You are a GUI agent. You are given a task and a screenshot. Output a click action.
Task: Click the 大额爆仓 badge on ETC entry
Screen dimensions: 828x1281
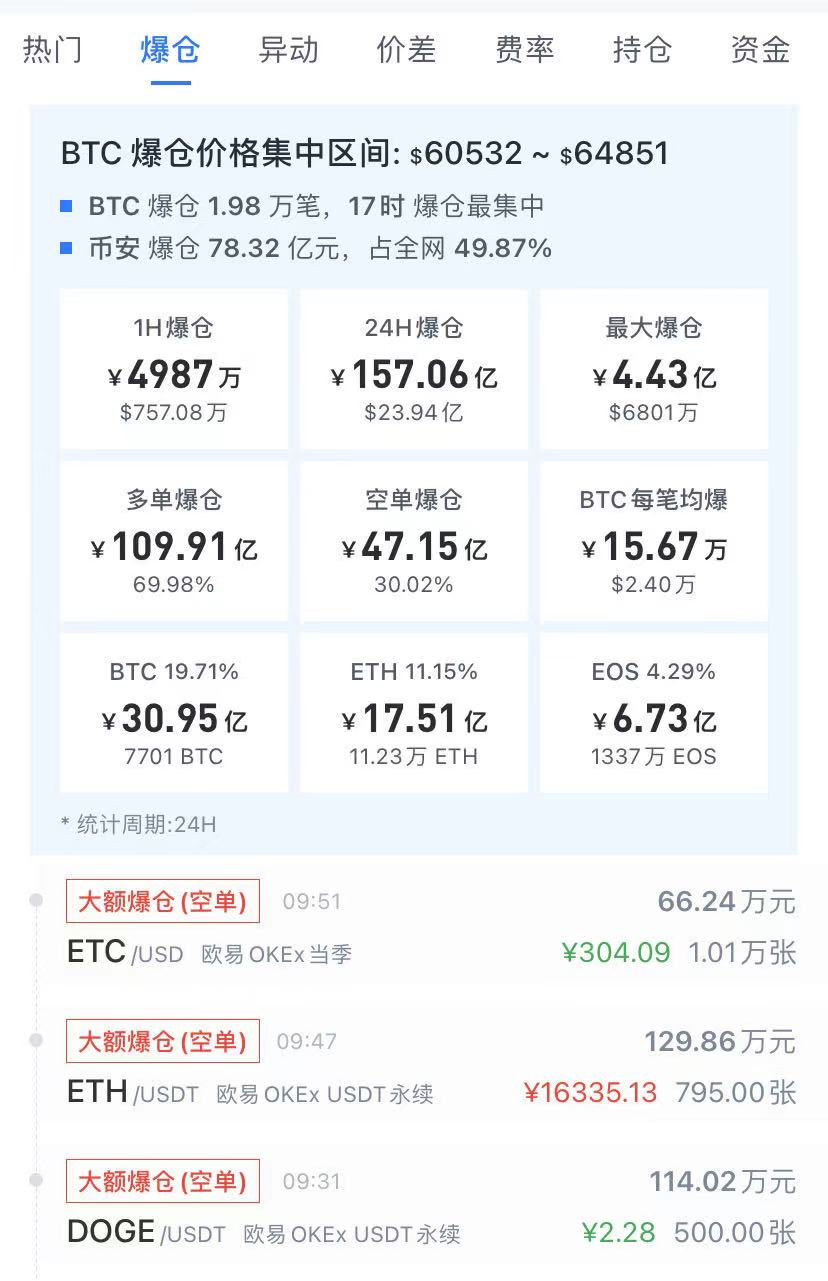[x=162, y=901]
